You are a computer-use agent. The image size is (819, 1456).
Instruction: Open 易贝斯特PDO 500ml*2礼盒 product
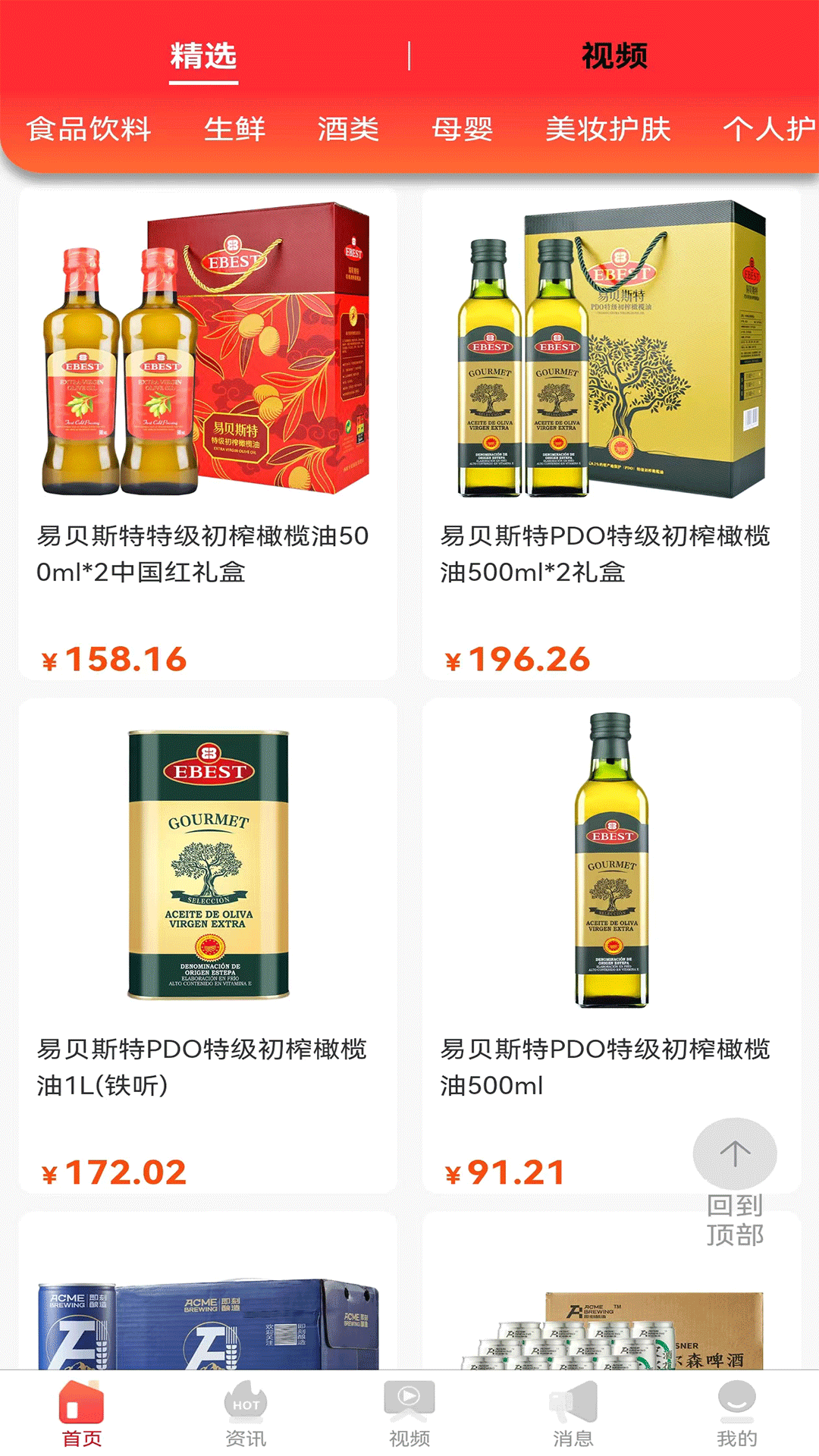[x=611, y=432]
